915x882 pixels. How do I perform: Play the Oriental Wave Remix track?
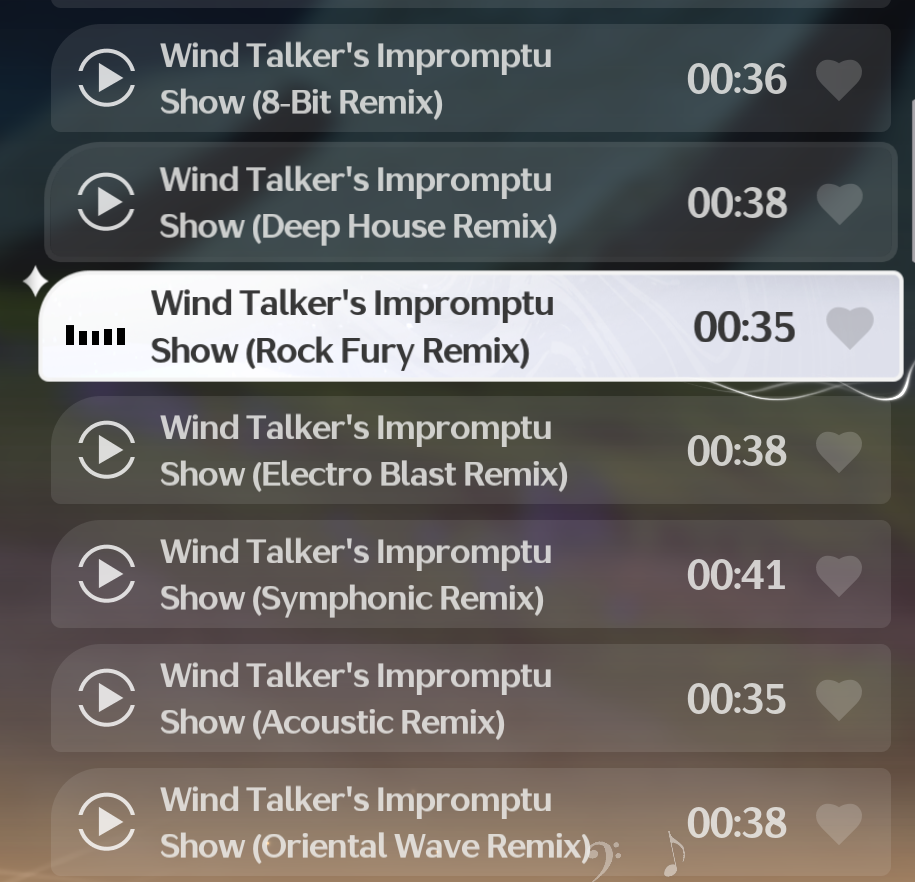[x=106, y=822]
